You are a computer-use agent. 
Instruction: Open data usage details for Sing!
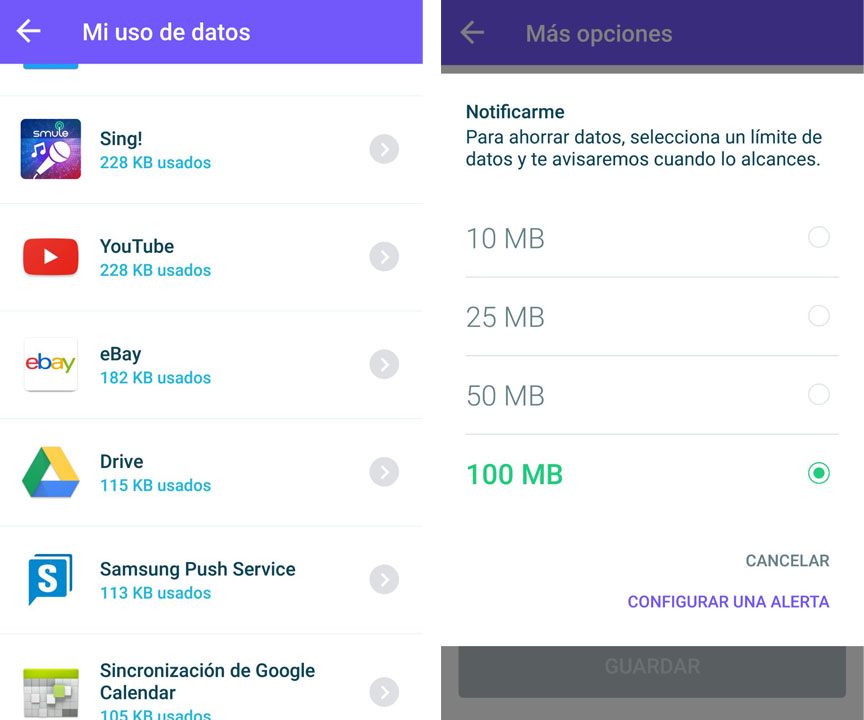coord(210,150)
